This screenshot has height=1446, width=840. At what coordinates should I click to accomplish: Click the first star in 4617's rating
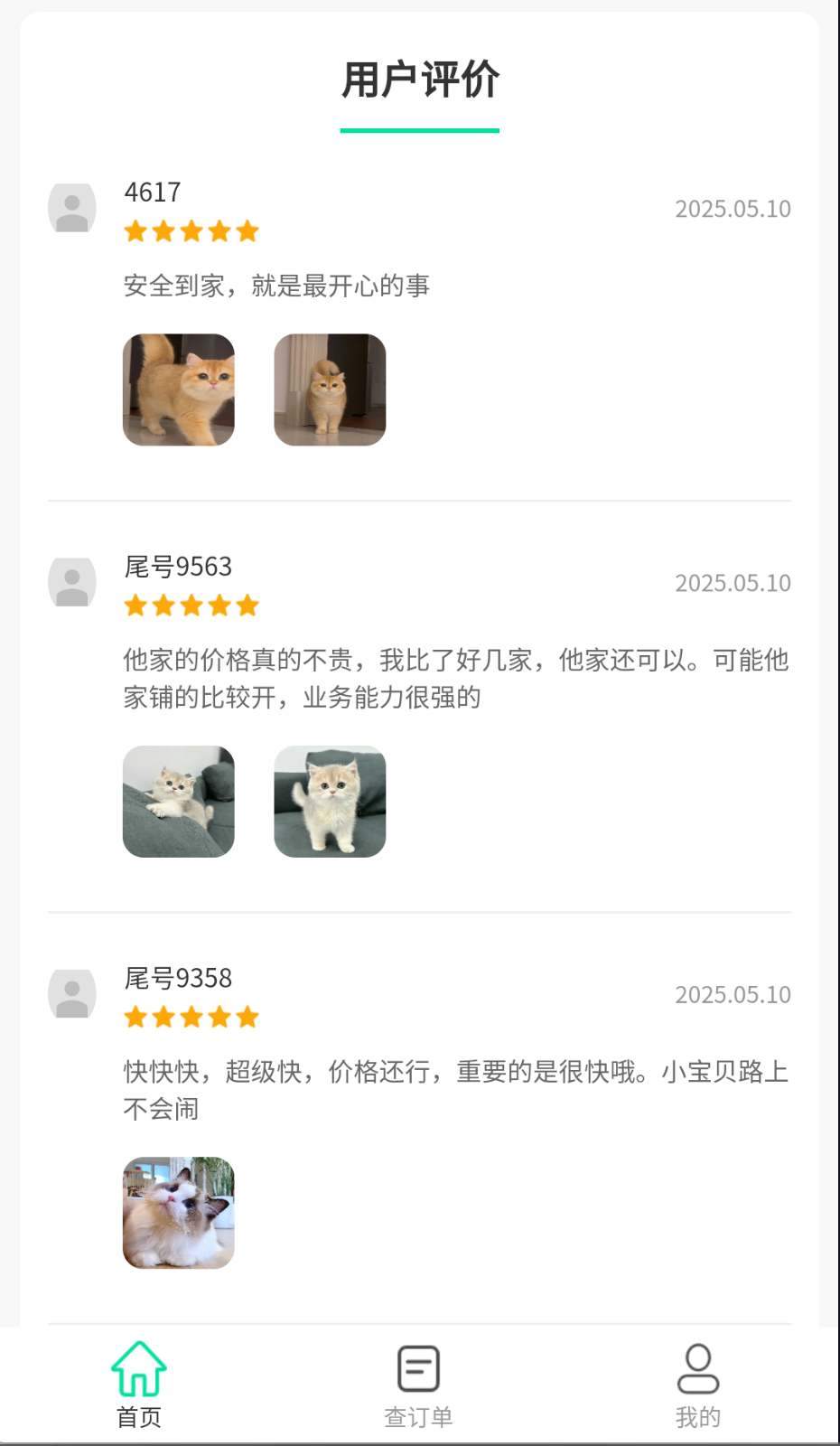point(135,231)
